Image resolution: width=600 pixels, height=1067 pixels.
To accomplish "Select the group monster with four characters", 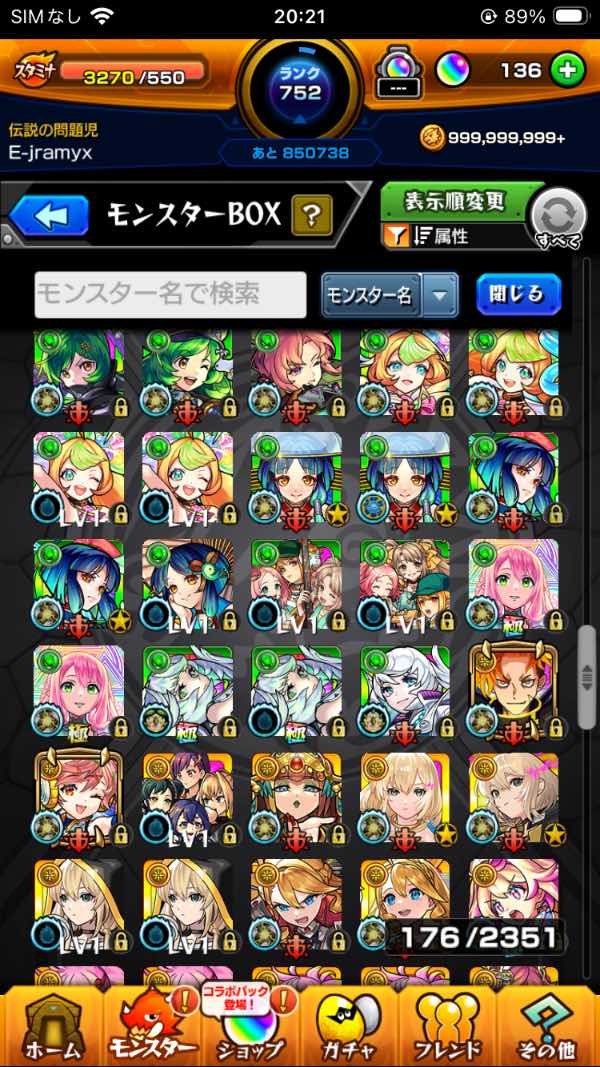I will [x=188, y=798].
